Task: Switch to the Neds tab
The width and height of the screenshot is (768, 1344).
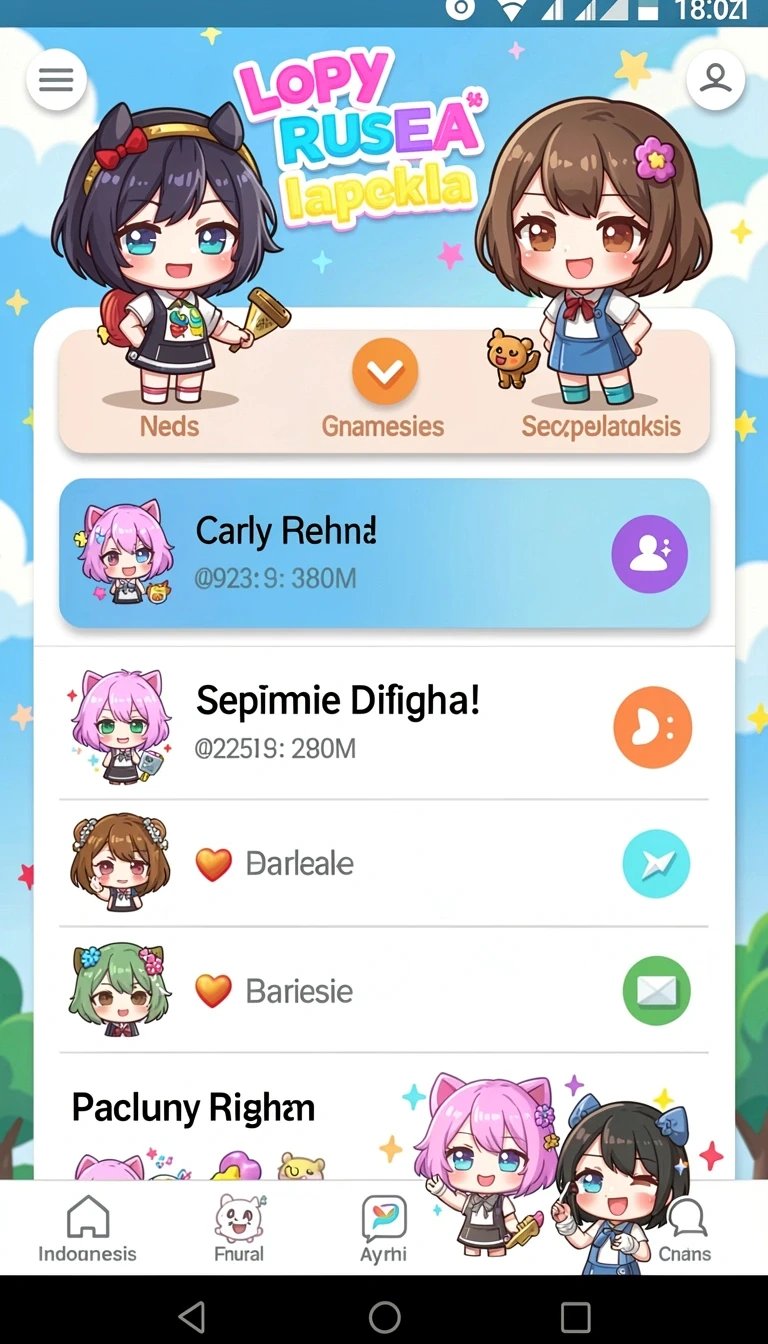Action: 169,426
